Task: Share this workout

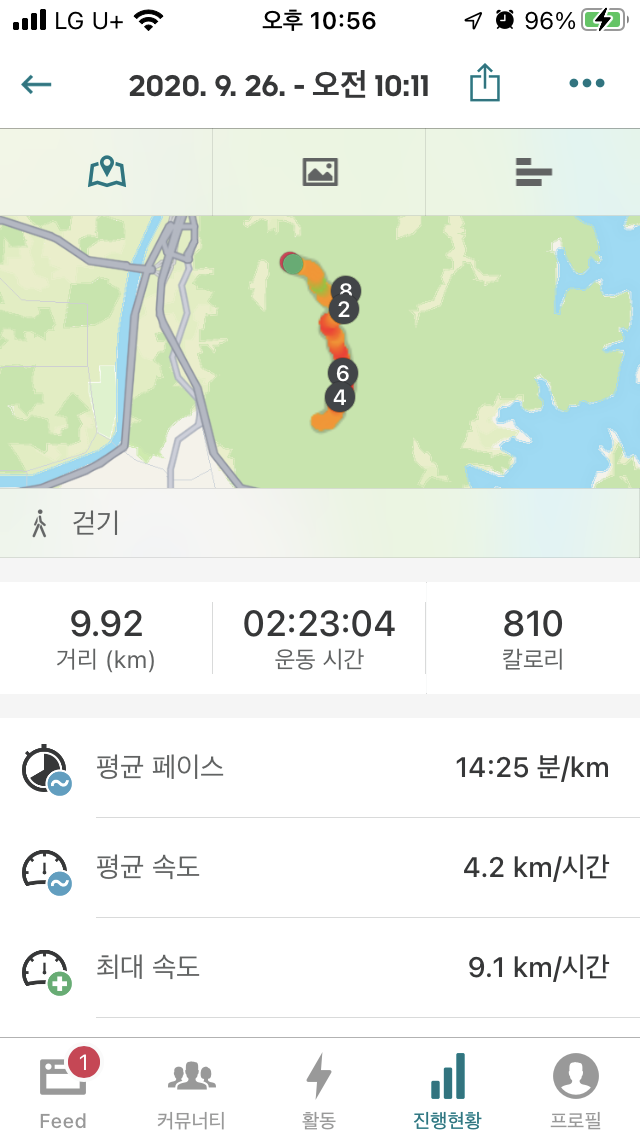Action: tap(485, 83)
